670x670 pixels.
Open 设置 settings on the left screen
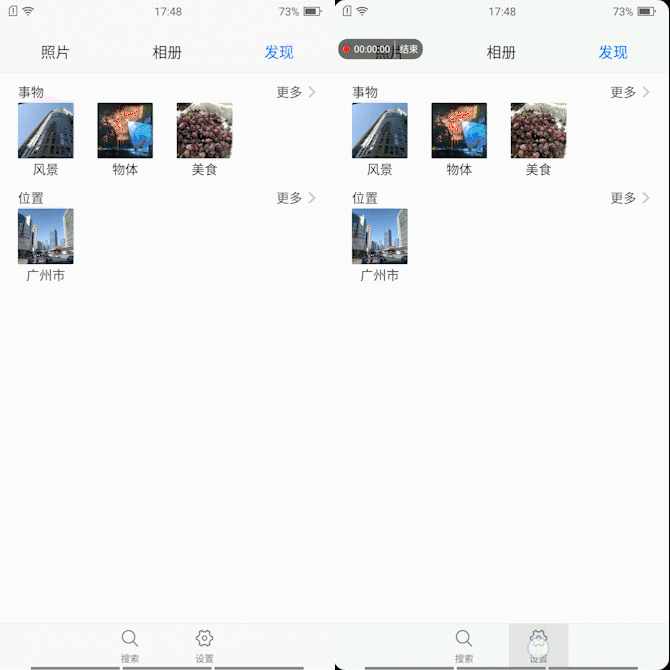205,645
